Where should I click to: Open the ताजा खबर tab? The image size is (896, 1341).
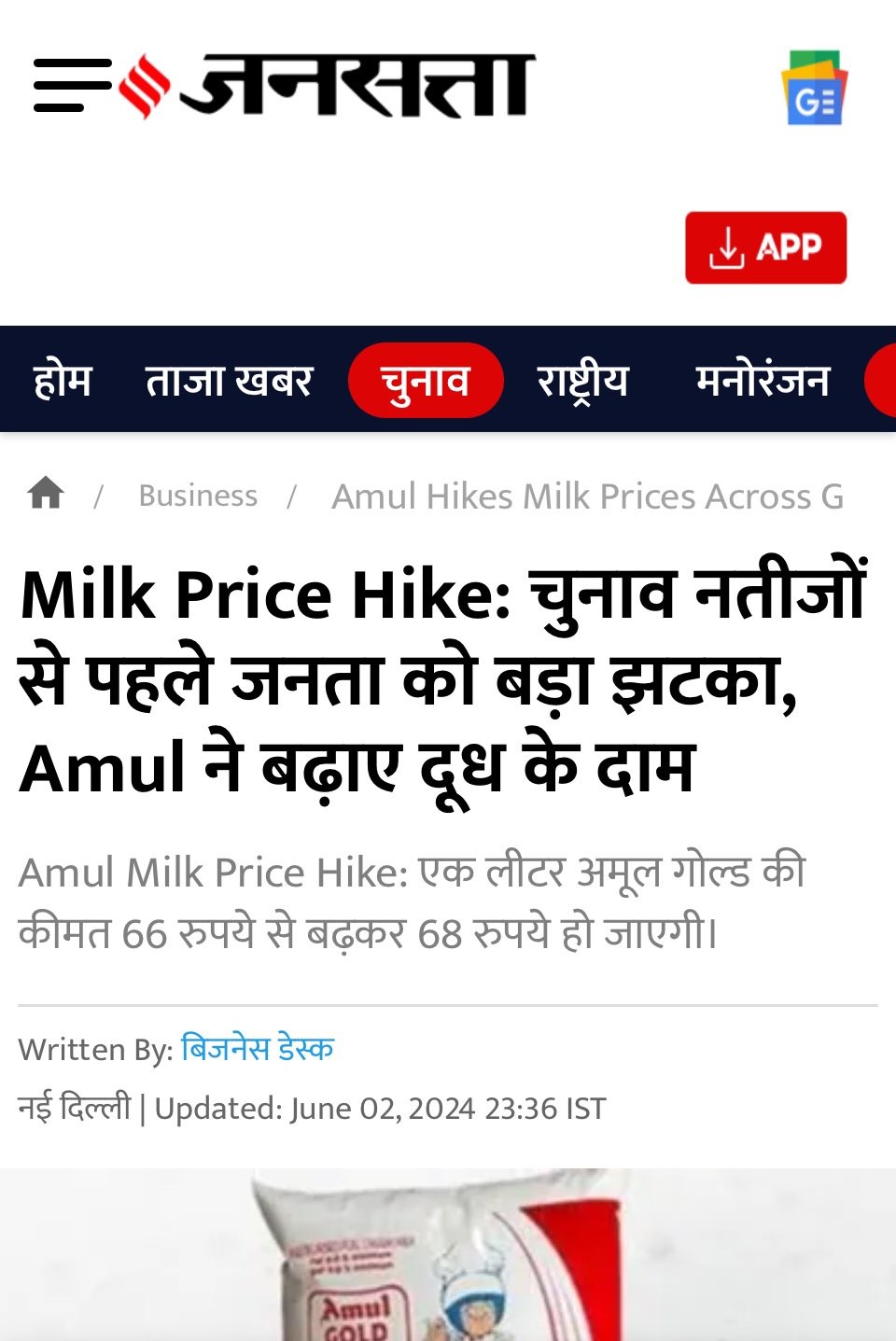(229, 381)
